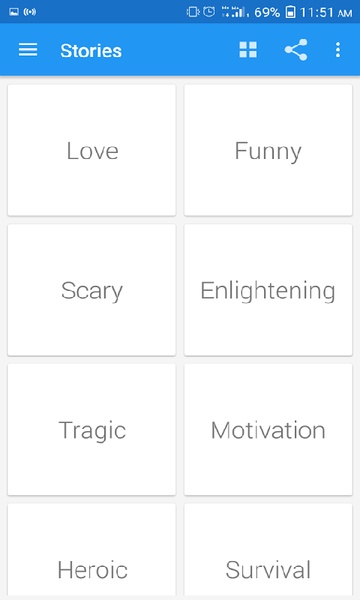Choose the Tragic category
This screenshot has height=600, width=360.
click(x=92, y=430)
